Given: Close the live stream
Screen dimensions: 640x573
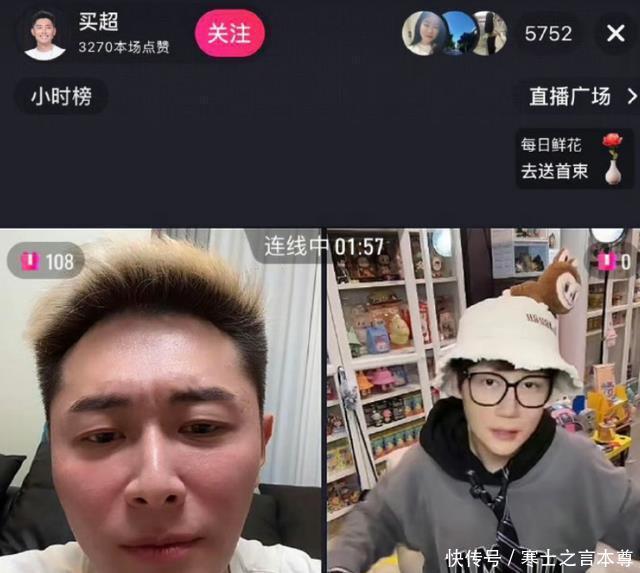Looking at the screenshot, I should pyautogui.click(x=616, y=33).
